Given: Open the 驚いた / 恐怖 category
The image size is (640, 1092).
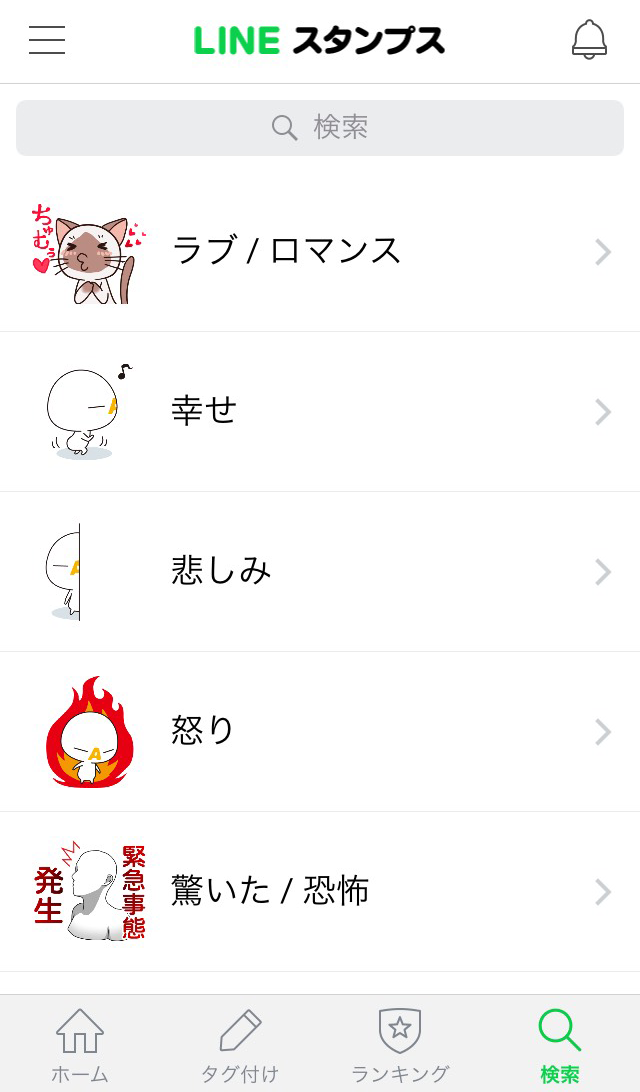Looking at the screenshot, I should click(320, 891).
